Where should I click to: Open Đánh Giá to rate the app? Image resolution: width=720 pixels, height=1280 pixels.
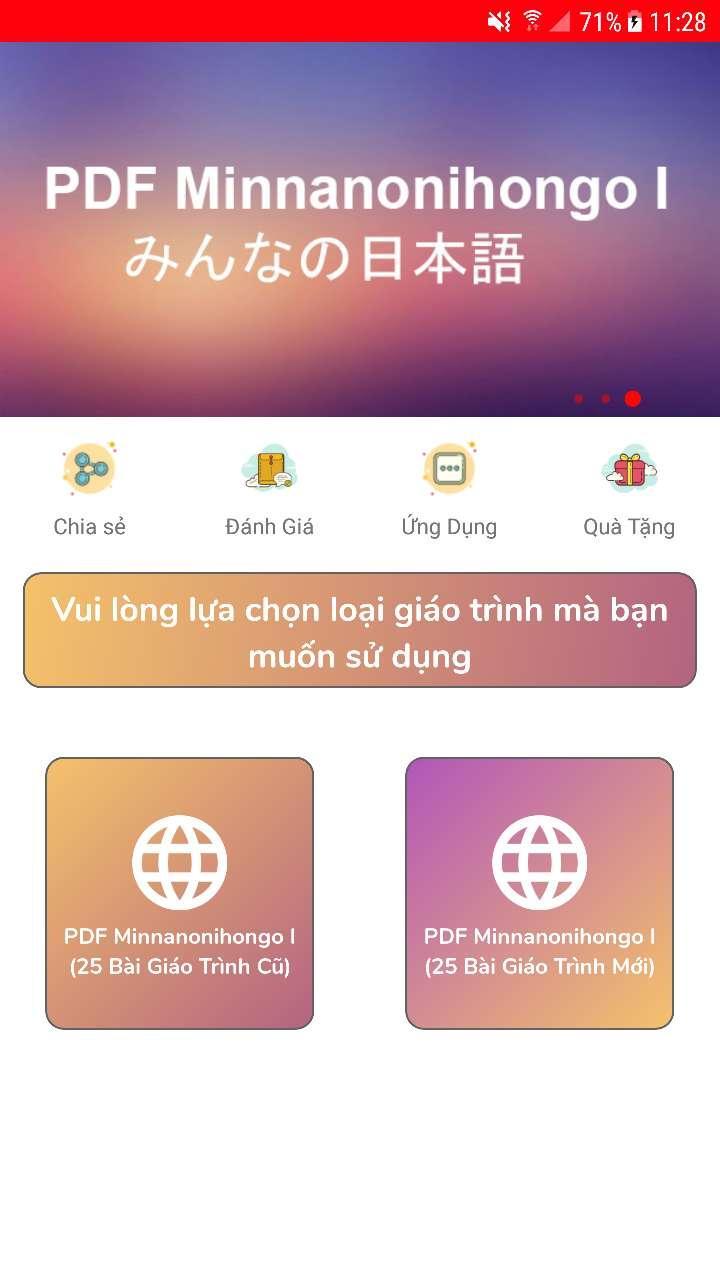tap(269, 470)
